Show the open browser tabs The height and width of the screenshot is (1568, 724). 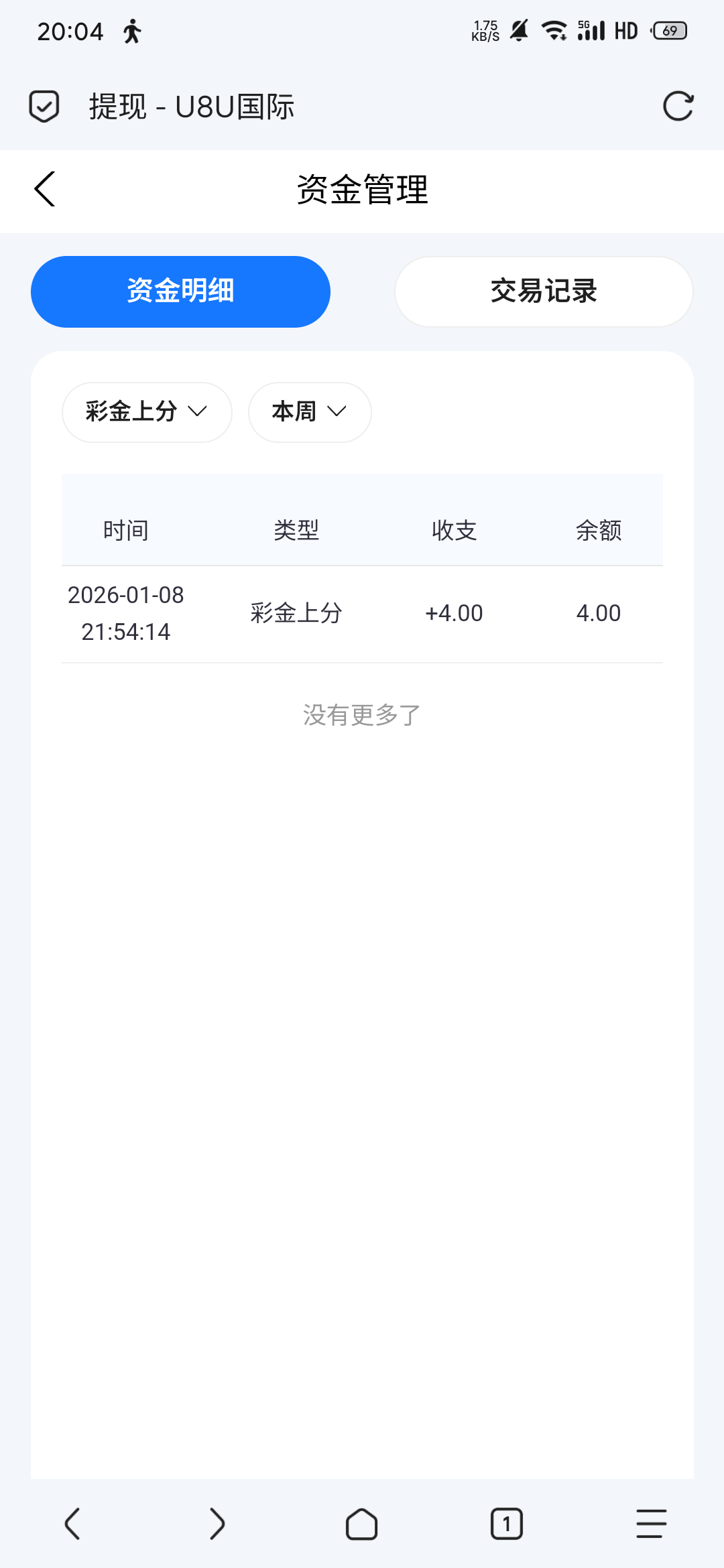(506, 1524)
